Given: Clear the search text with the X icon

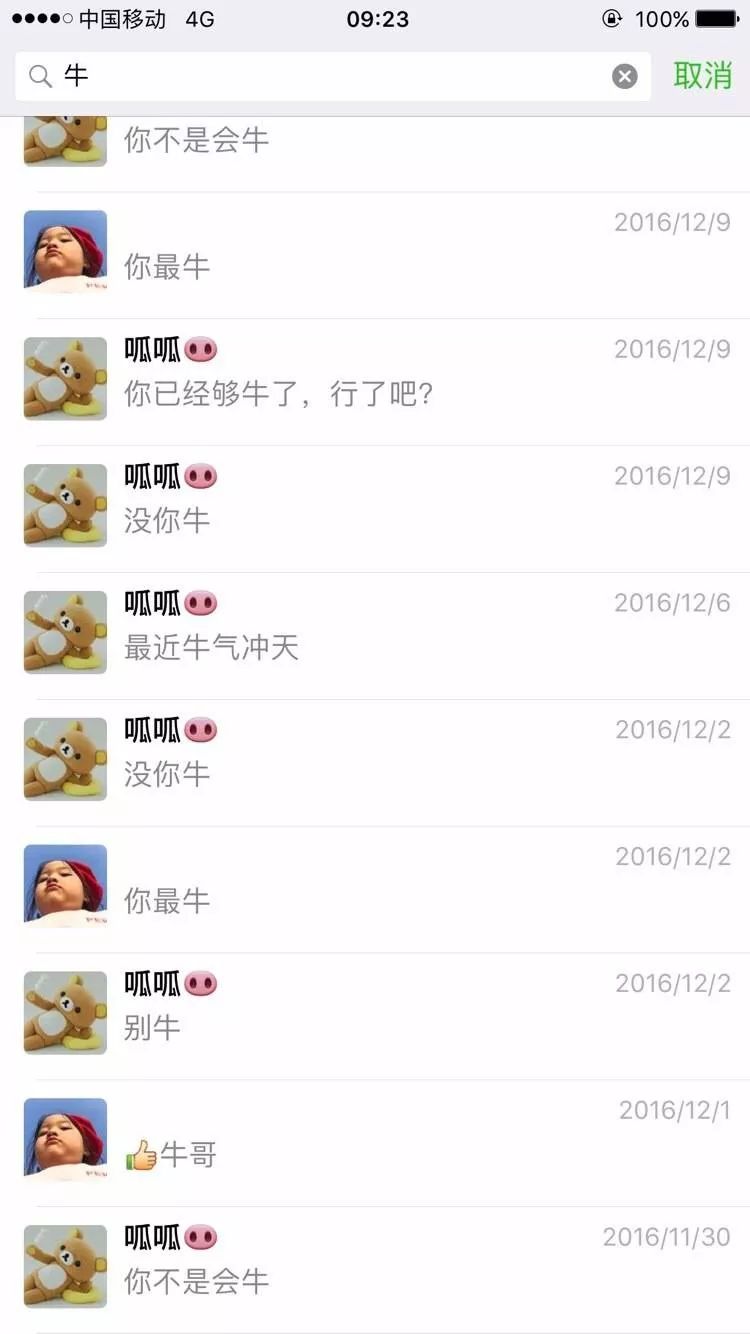Looking at the screenshot, I should point(625,77).
